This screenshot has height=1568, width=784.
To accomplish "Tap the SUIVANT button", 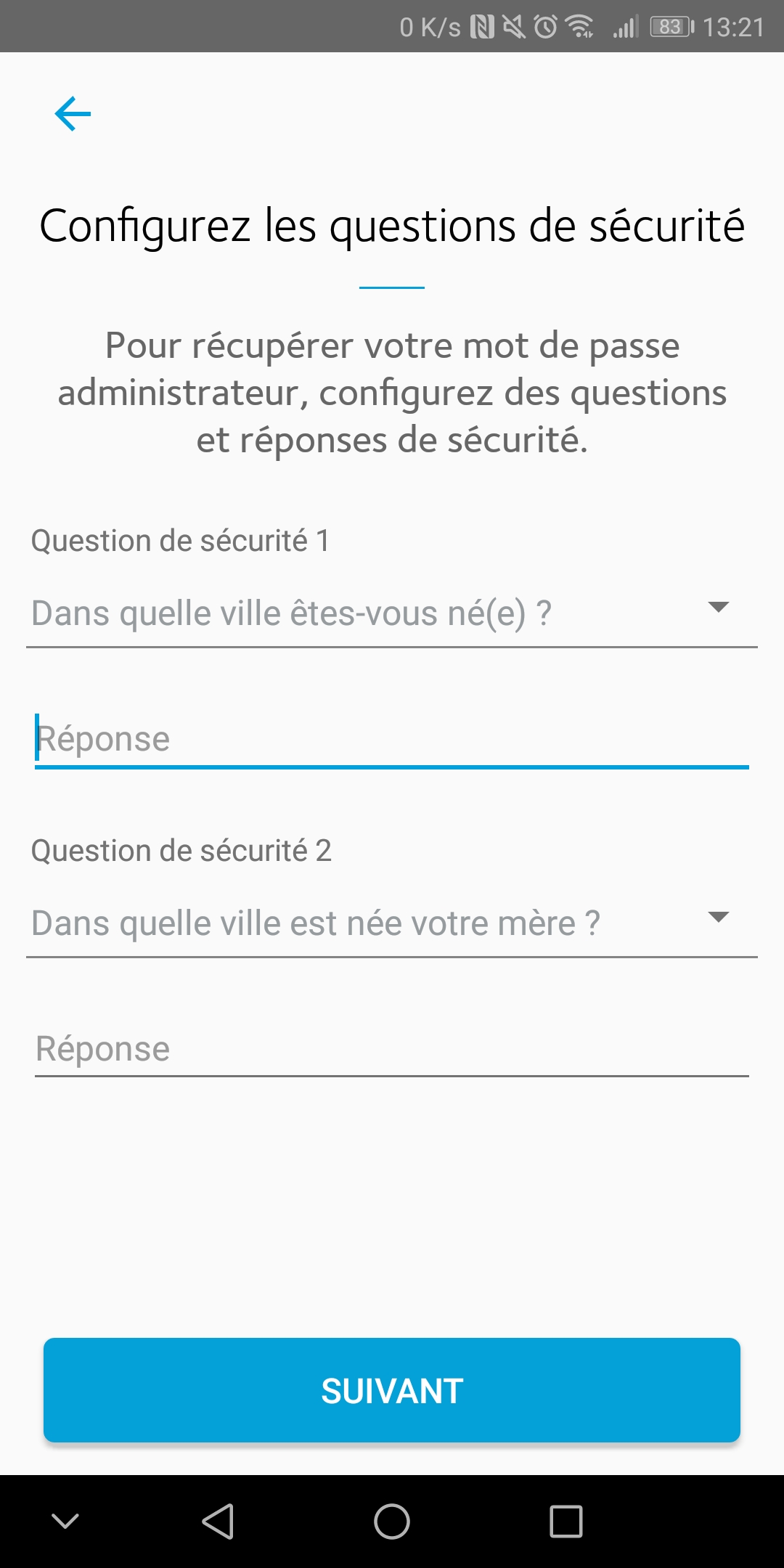I will pos(392,1390).
